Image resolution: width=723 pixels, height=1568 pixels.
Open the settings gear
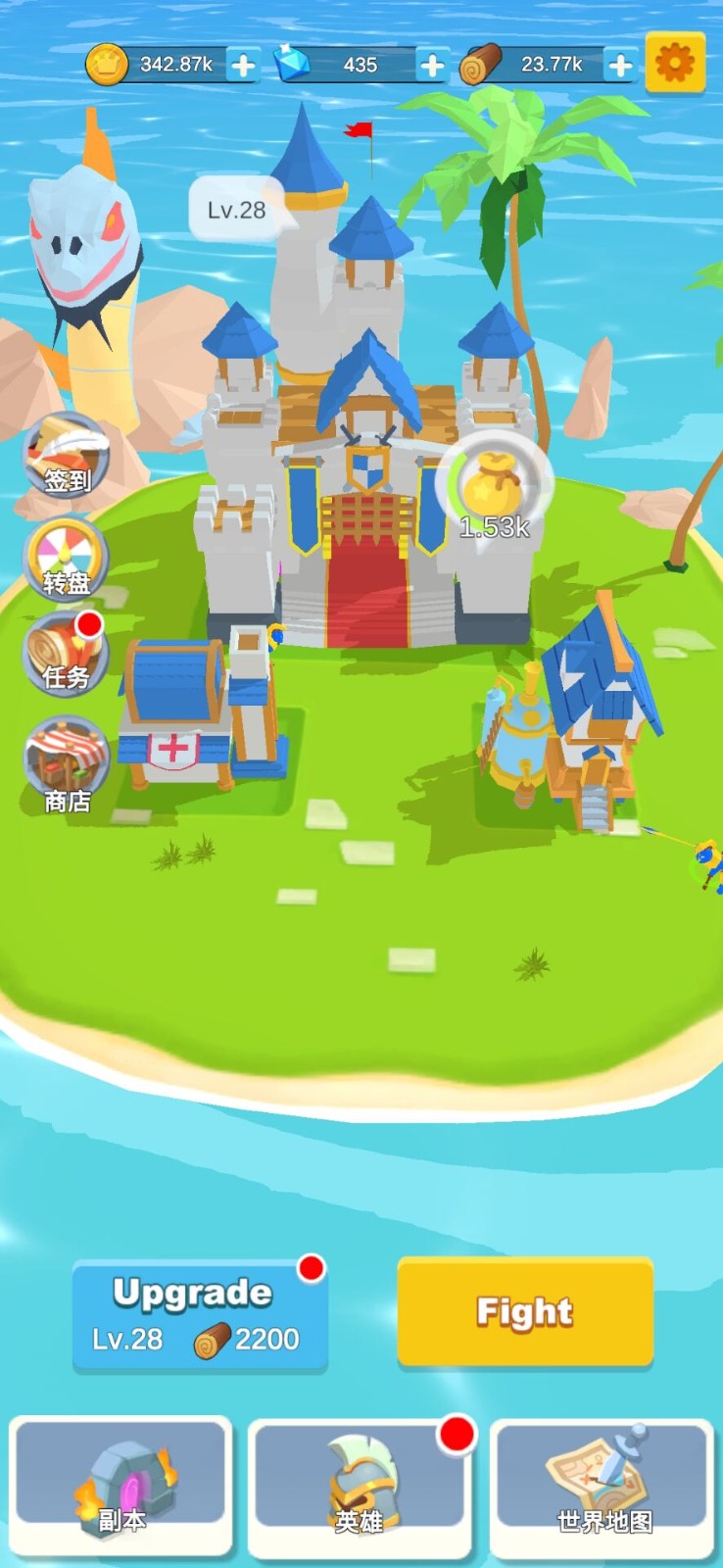[x=675, y=64]
